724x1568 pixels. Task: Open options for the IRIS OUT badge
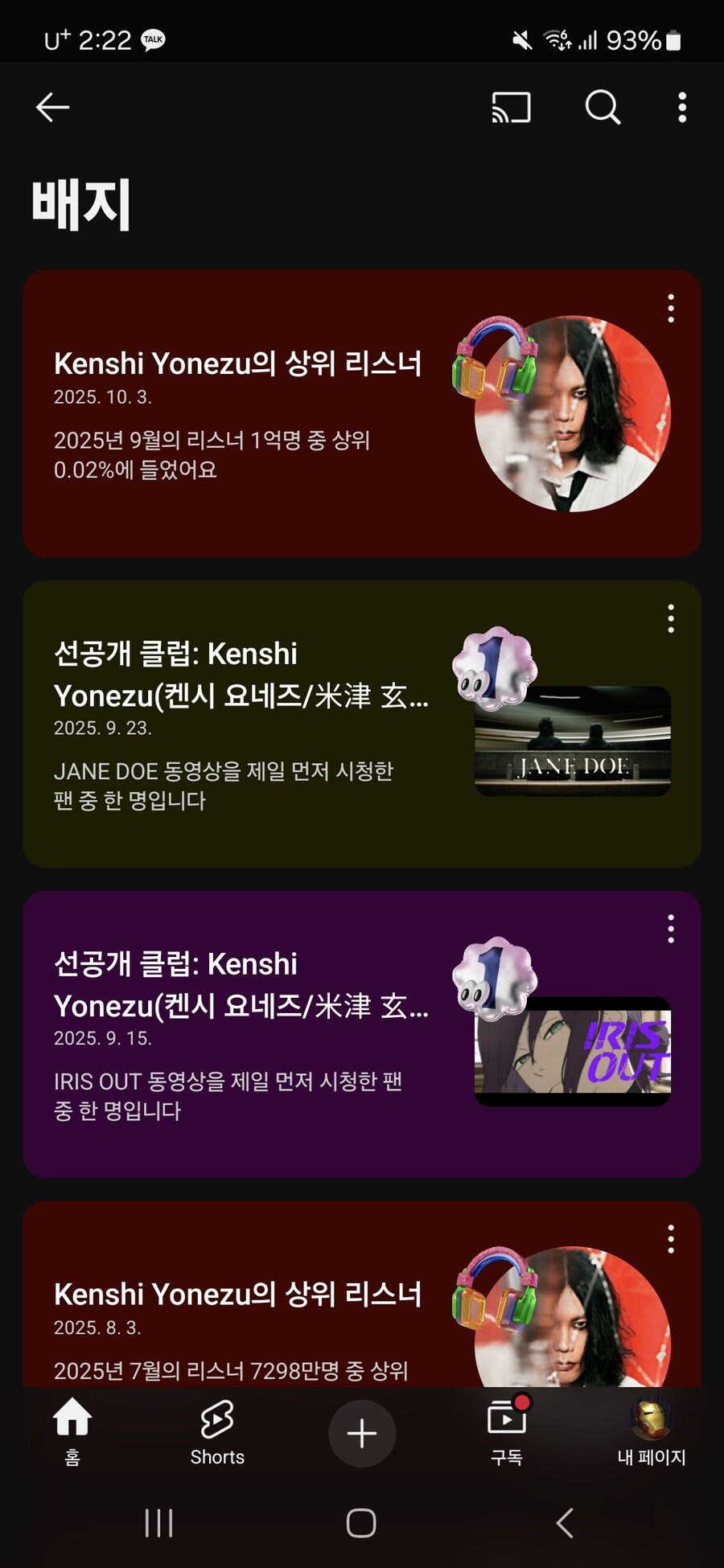click(x=671, y=929)
